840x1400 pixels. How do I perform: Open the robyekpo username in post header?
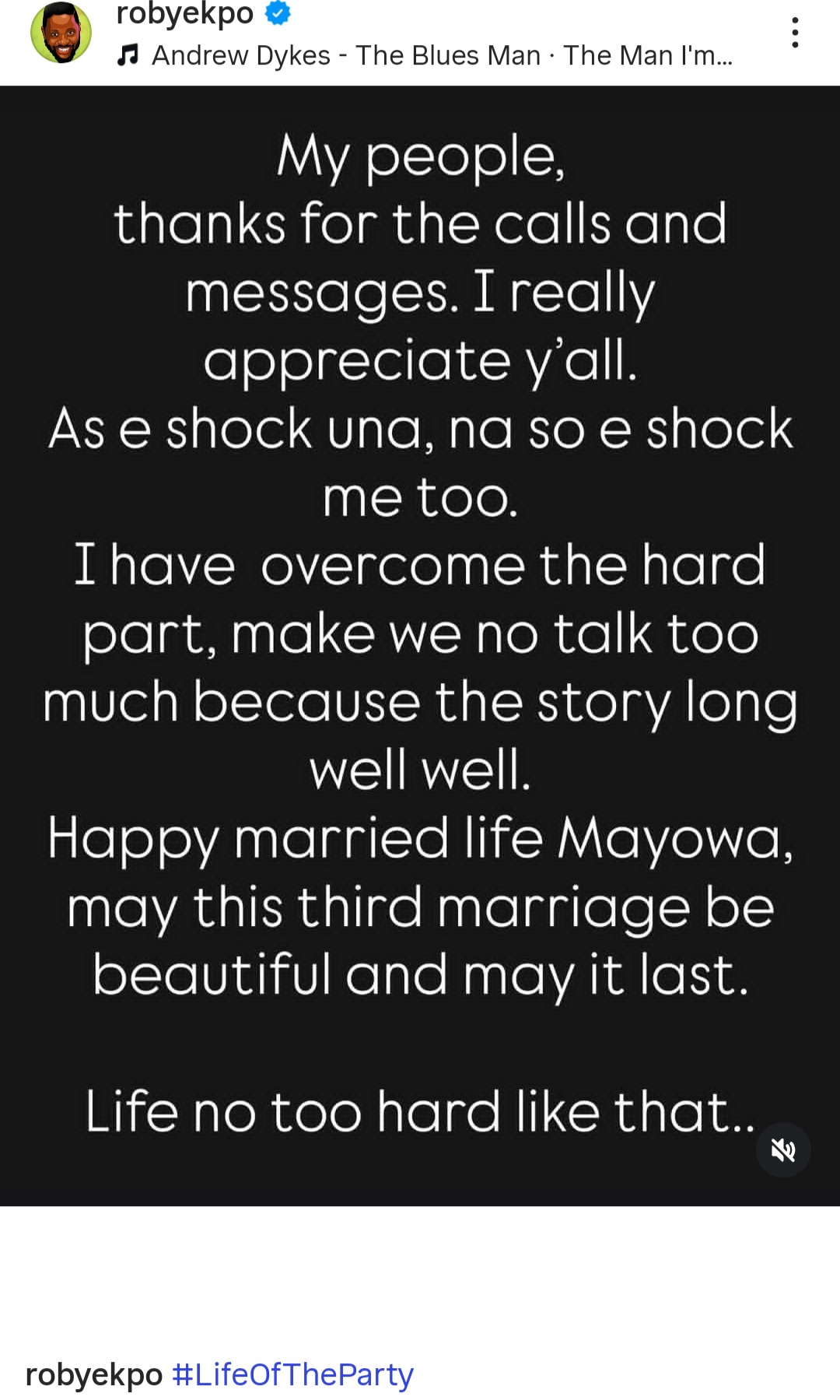[x=184, y=13]
